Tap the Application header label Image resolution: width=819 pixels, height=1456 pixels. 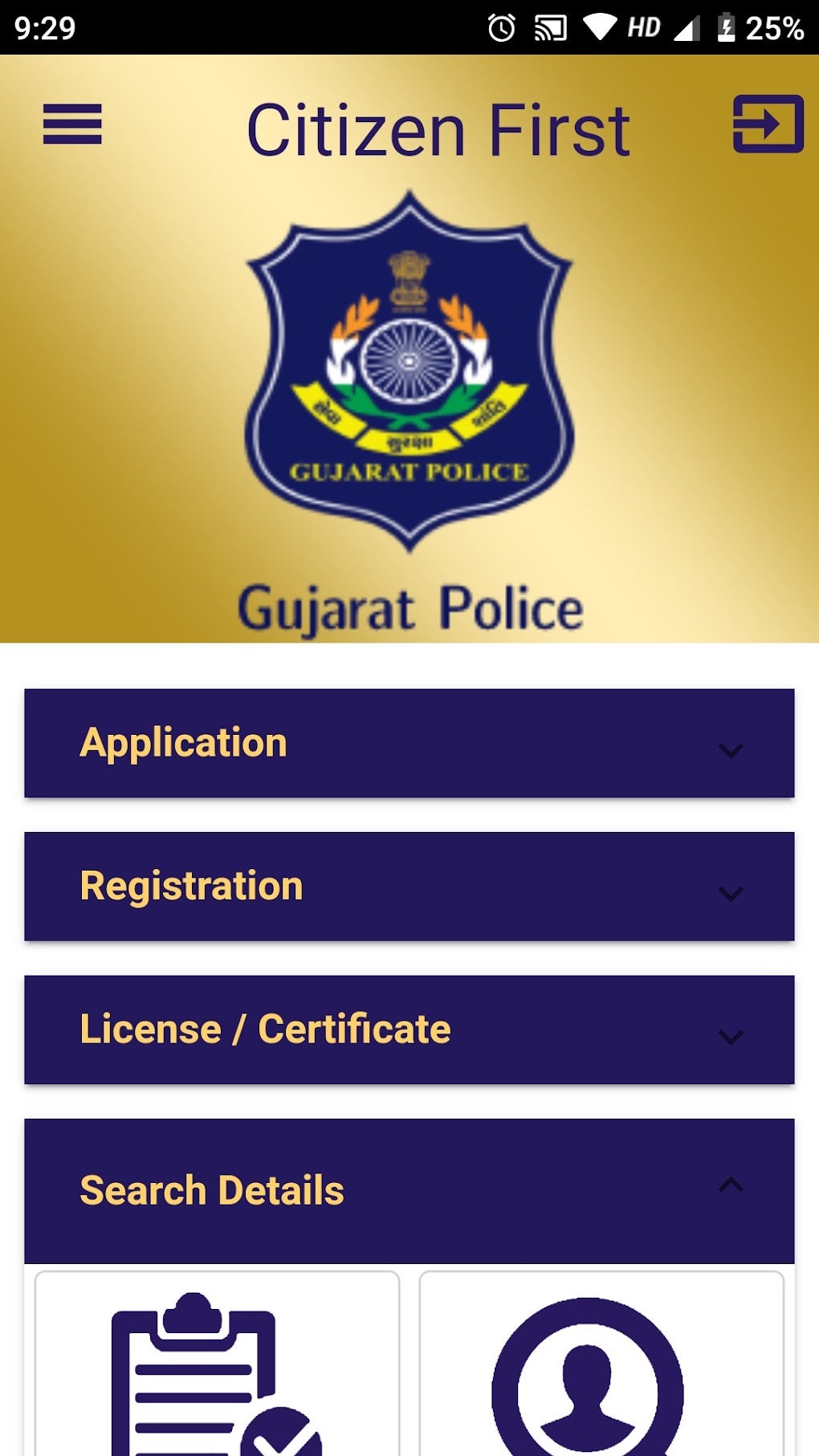pyautogui.click(x=183, y=742)
